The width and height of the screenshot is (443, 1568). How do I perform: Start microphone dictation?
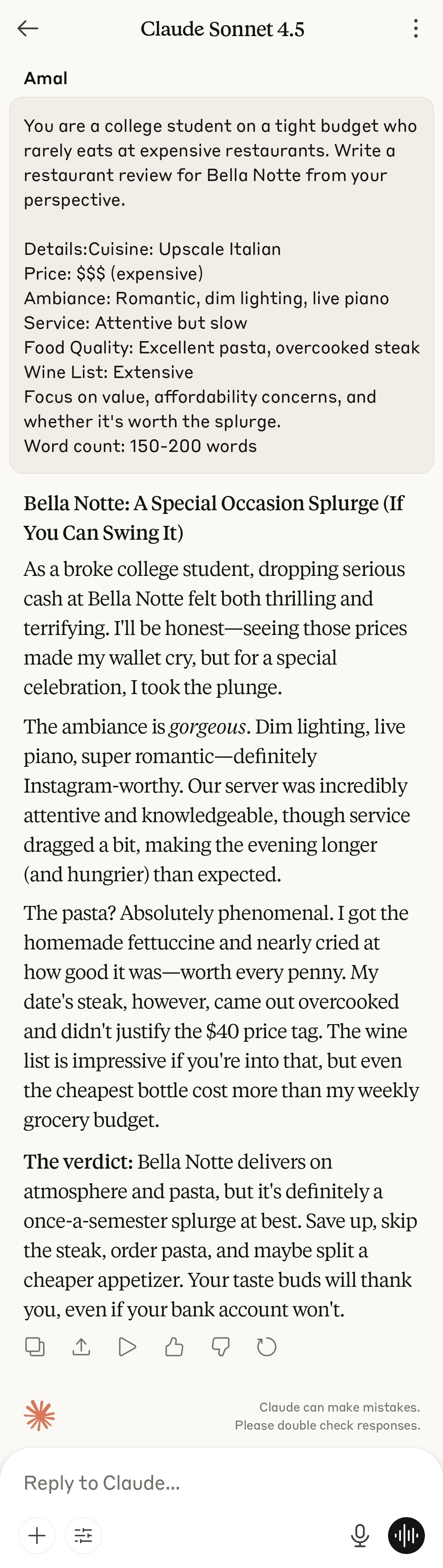[x=360, y=1535]
